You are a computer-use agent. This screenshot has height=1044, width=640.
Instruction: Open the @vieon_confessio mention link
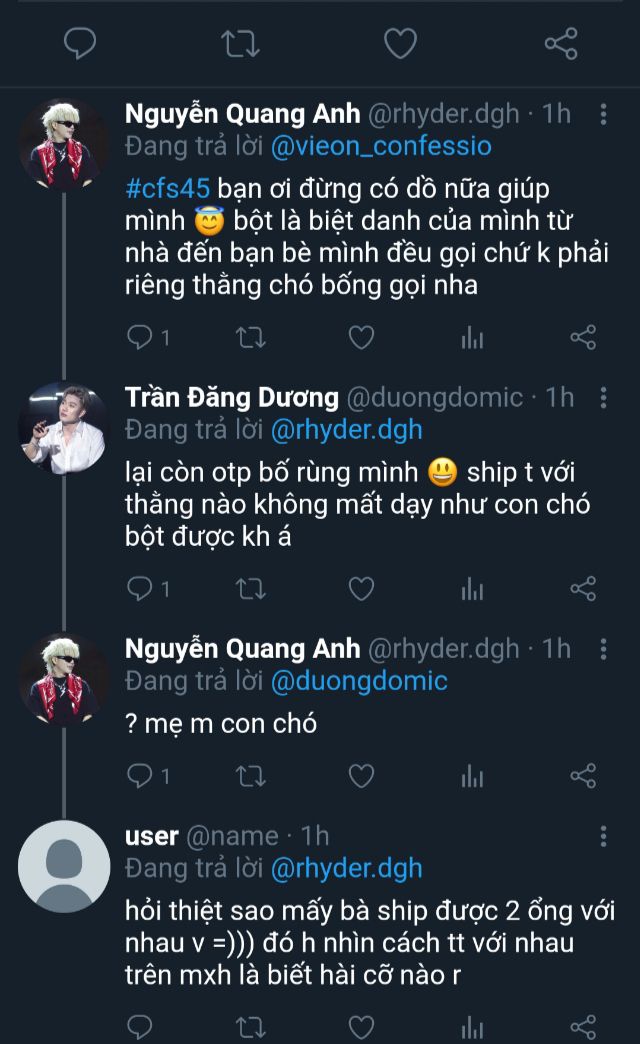click(x=381, y=146)
